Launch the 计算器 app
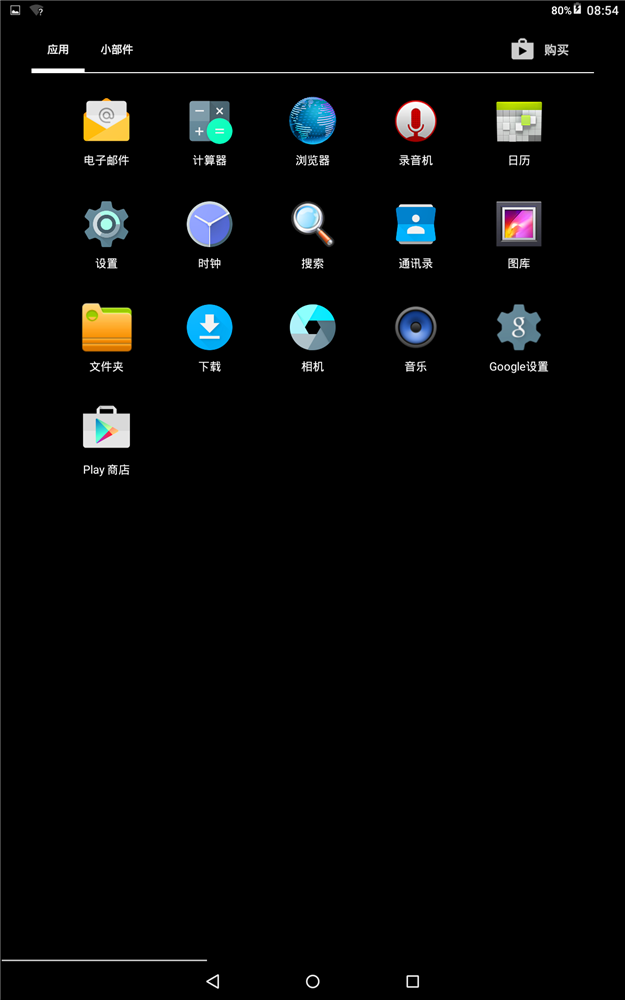The width and height of the screenshot is (625, 1000). (x=210, y=122)
